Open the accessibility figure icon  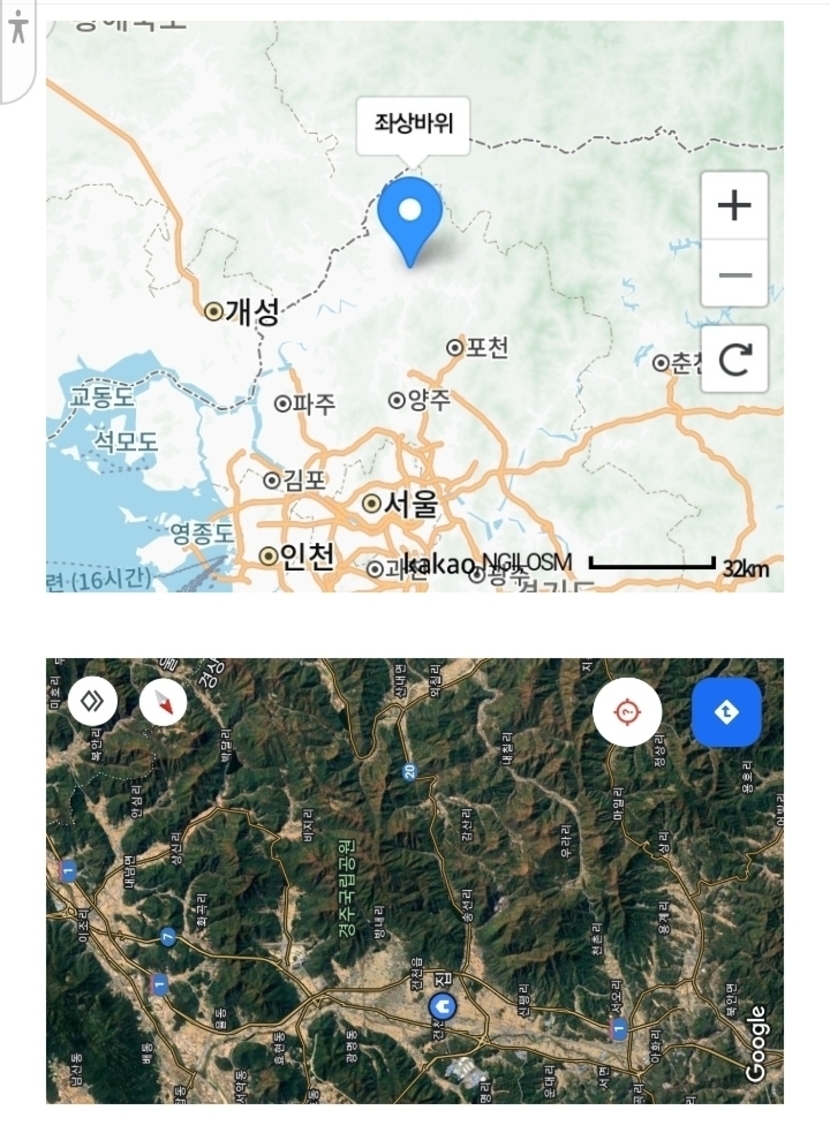click(x=18, y=29)
